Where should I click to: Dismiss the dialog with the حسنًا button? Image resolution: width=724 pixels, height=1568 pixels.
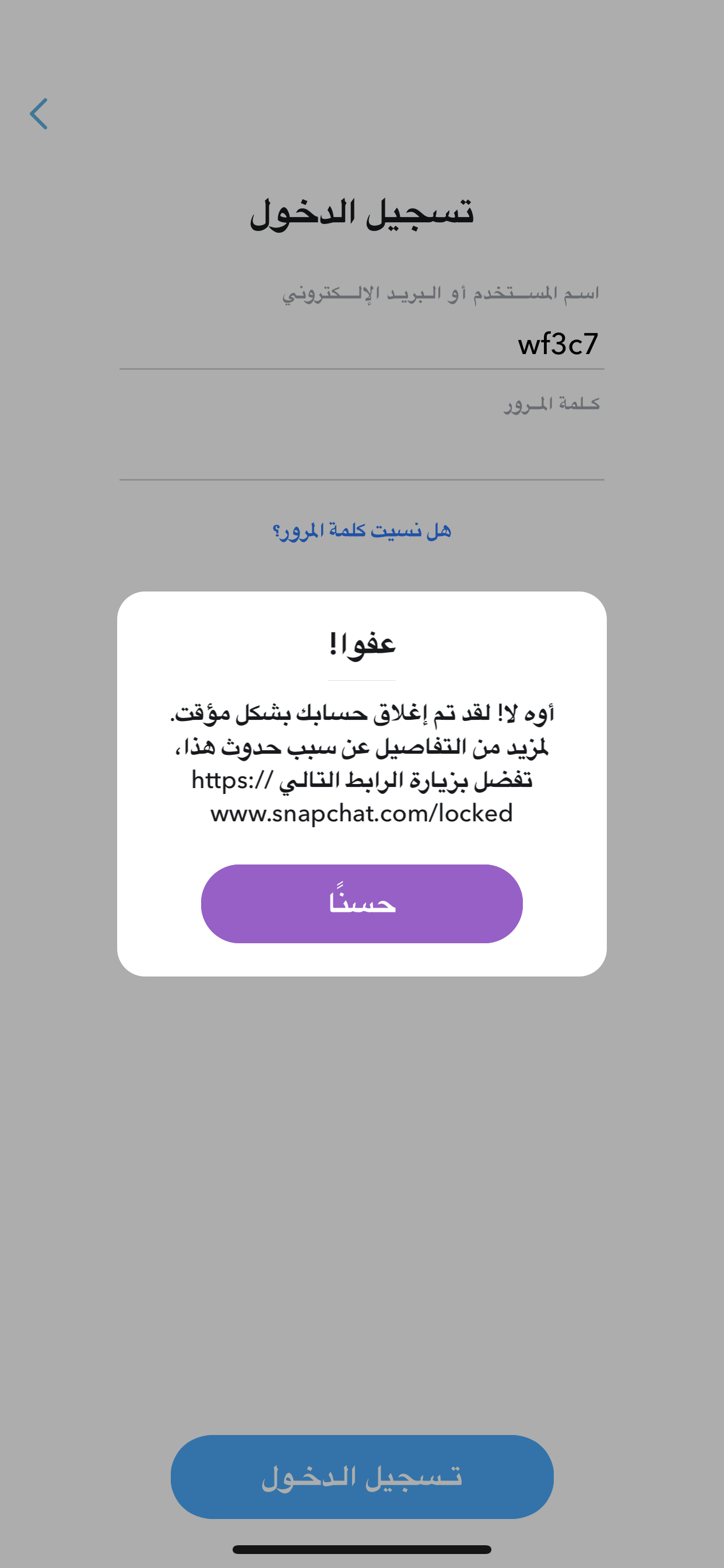[x=361, y=904]
